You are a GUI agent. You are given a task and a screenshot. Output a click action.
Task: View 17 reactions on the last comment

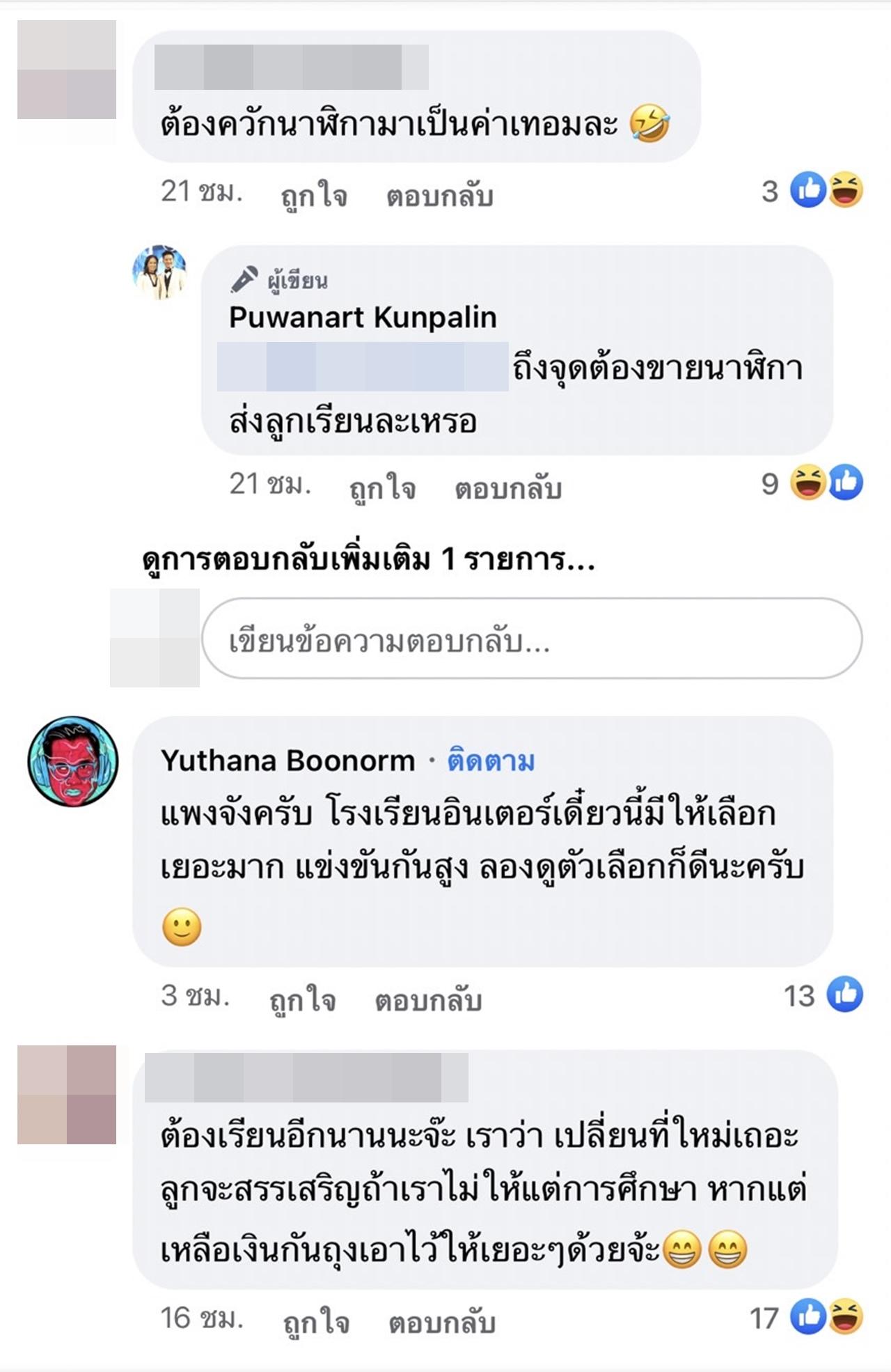[x=807, y=1318]
